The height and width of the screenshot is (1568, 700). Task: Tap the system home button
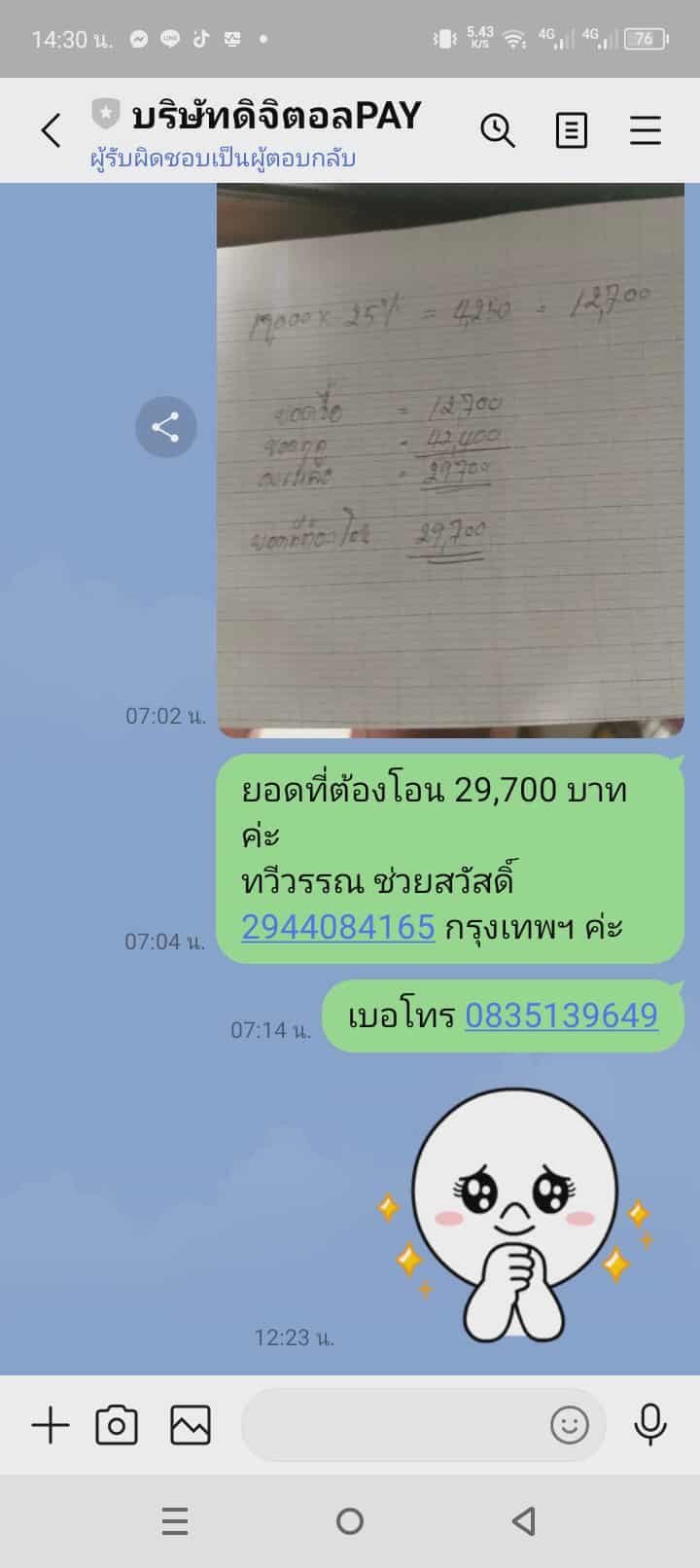tap(350, 1520)
